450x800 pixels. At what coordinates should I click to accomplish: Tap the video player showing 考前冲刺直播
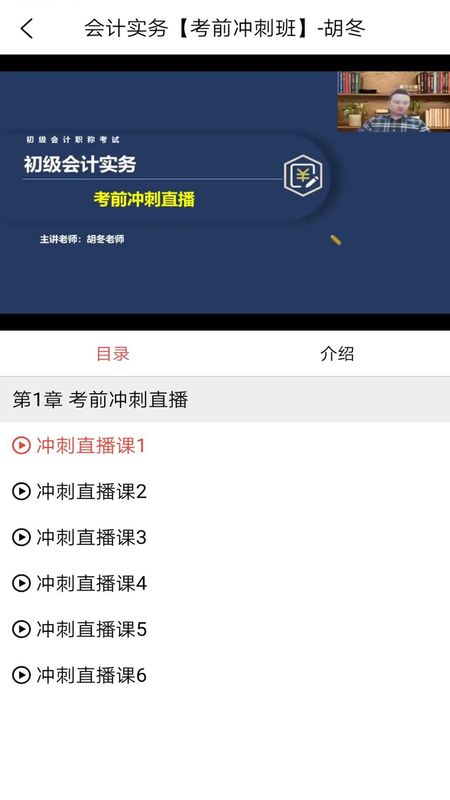coord(225,192)
